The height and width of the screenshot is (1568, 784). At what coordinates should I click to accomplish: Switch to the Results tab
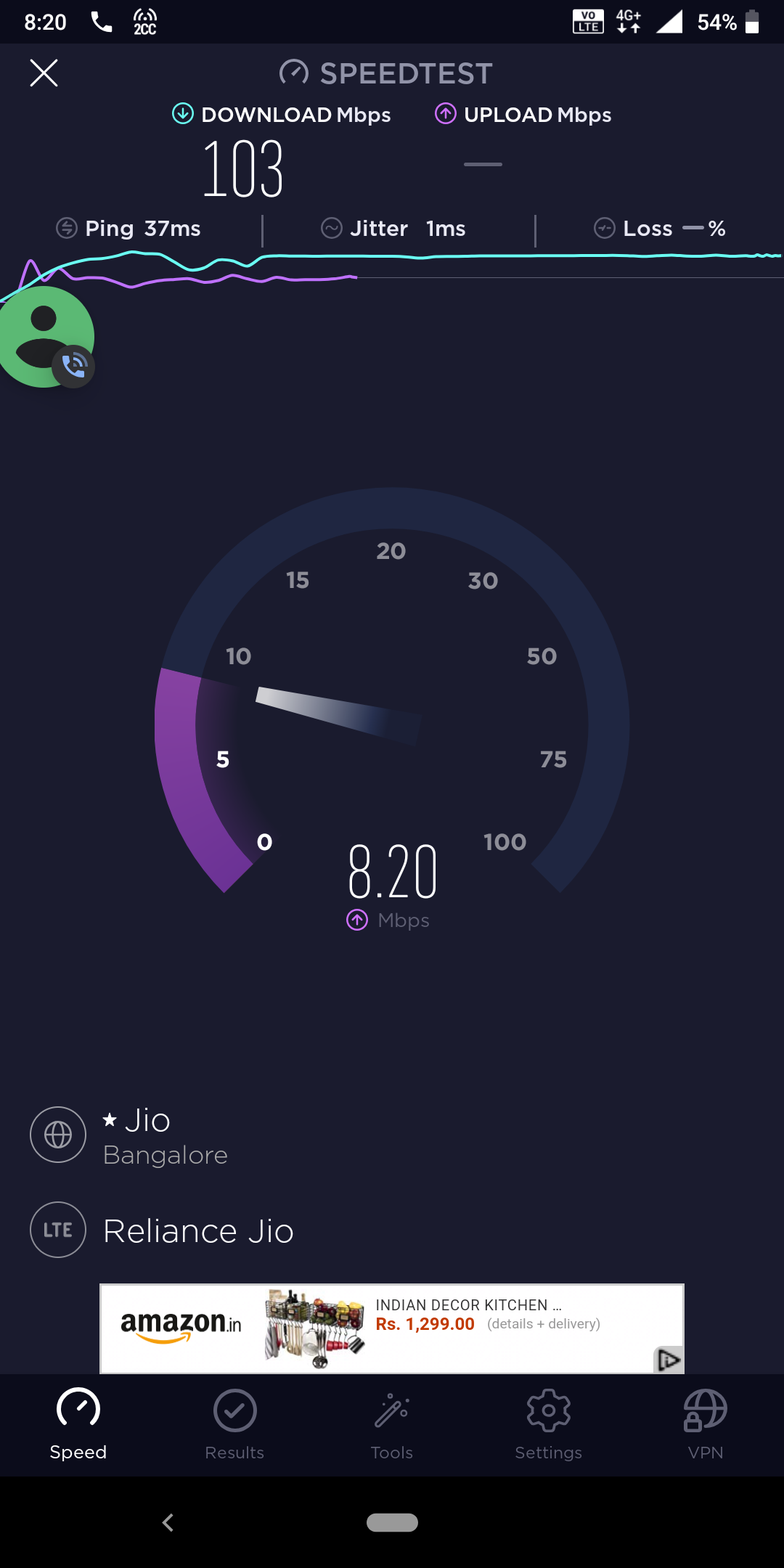[234, 1424]
